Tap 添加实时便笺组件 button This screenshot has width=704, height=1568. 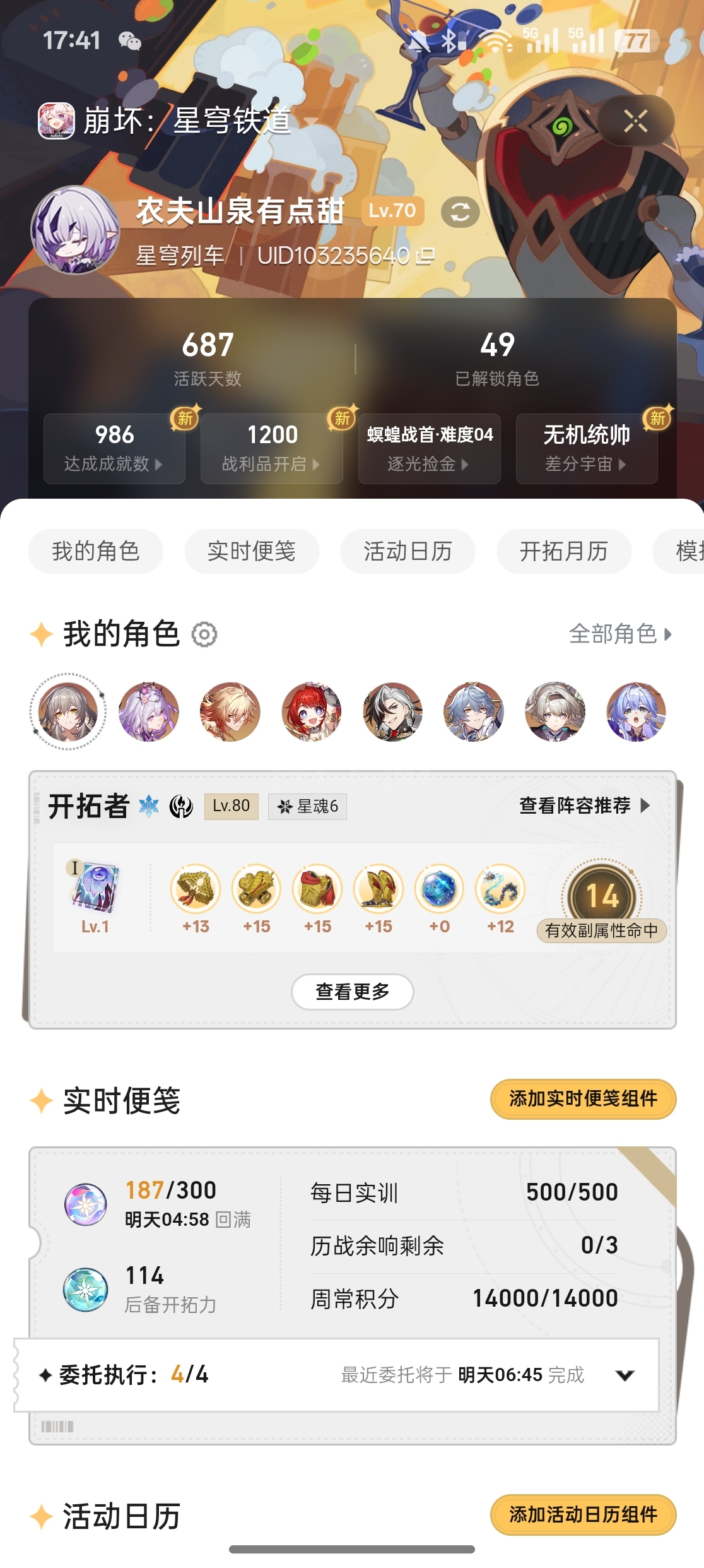[x=584, y=1099]
